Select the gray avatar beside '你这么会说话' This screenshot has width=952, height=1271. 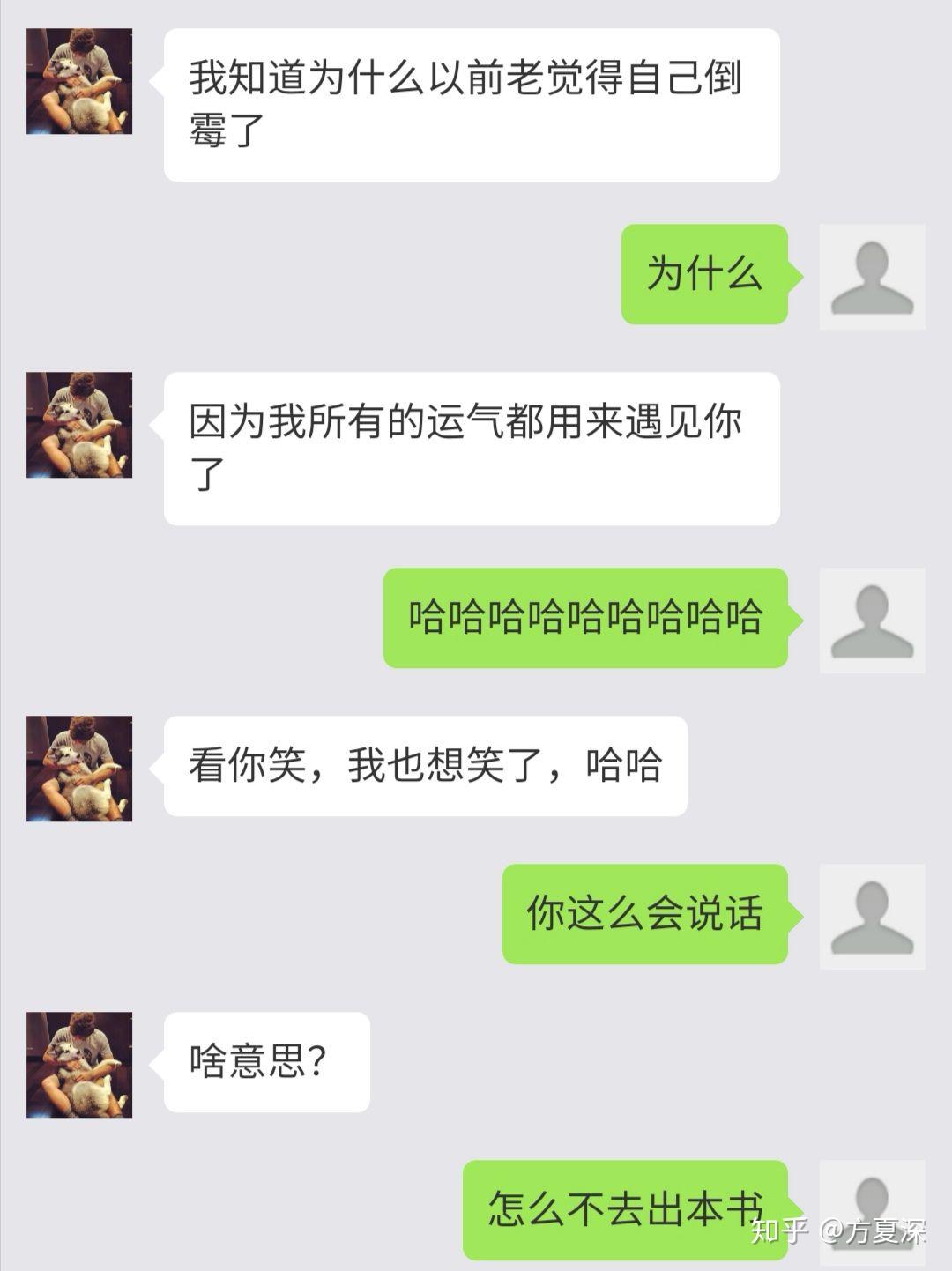coord(873,917)
